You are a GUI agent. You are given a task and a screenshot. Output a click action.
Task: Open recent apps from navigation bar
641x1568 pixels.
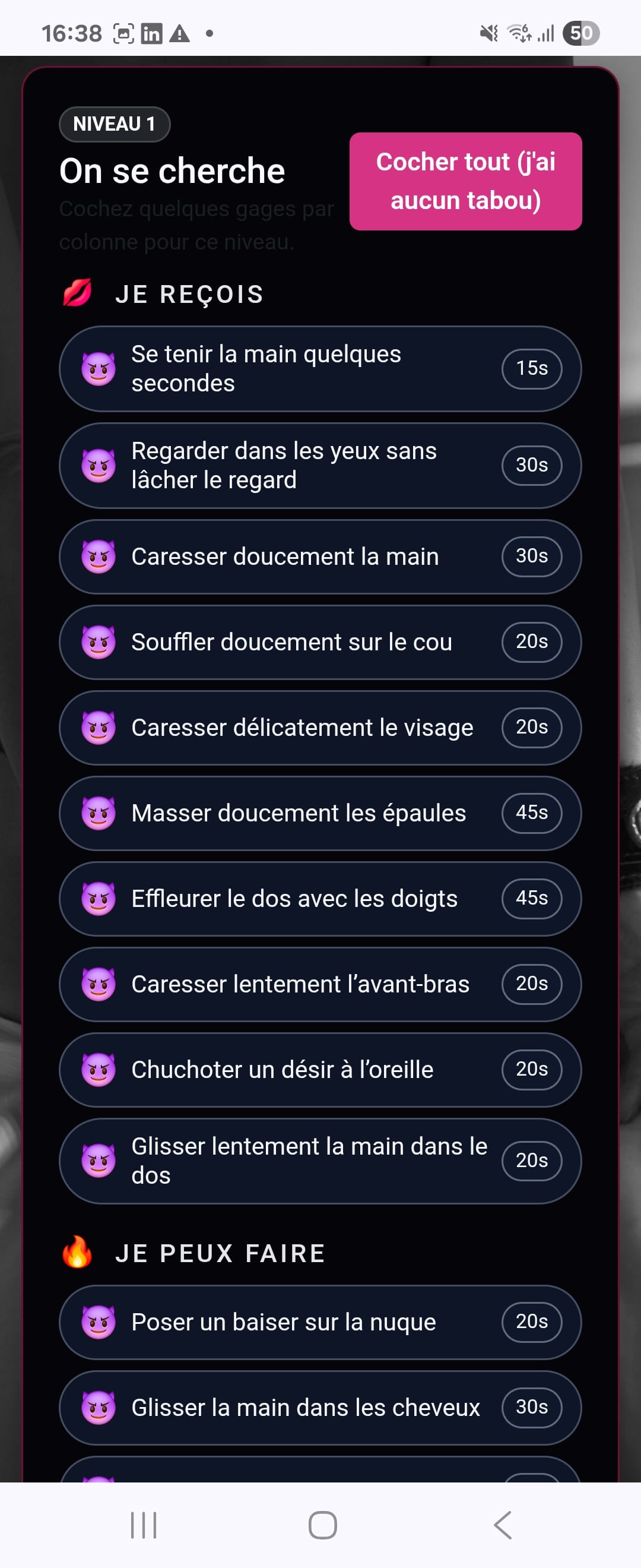coord(144,1525)
